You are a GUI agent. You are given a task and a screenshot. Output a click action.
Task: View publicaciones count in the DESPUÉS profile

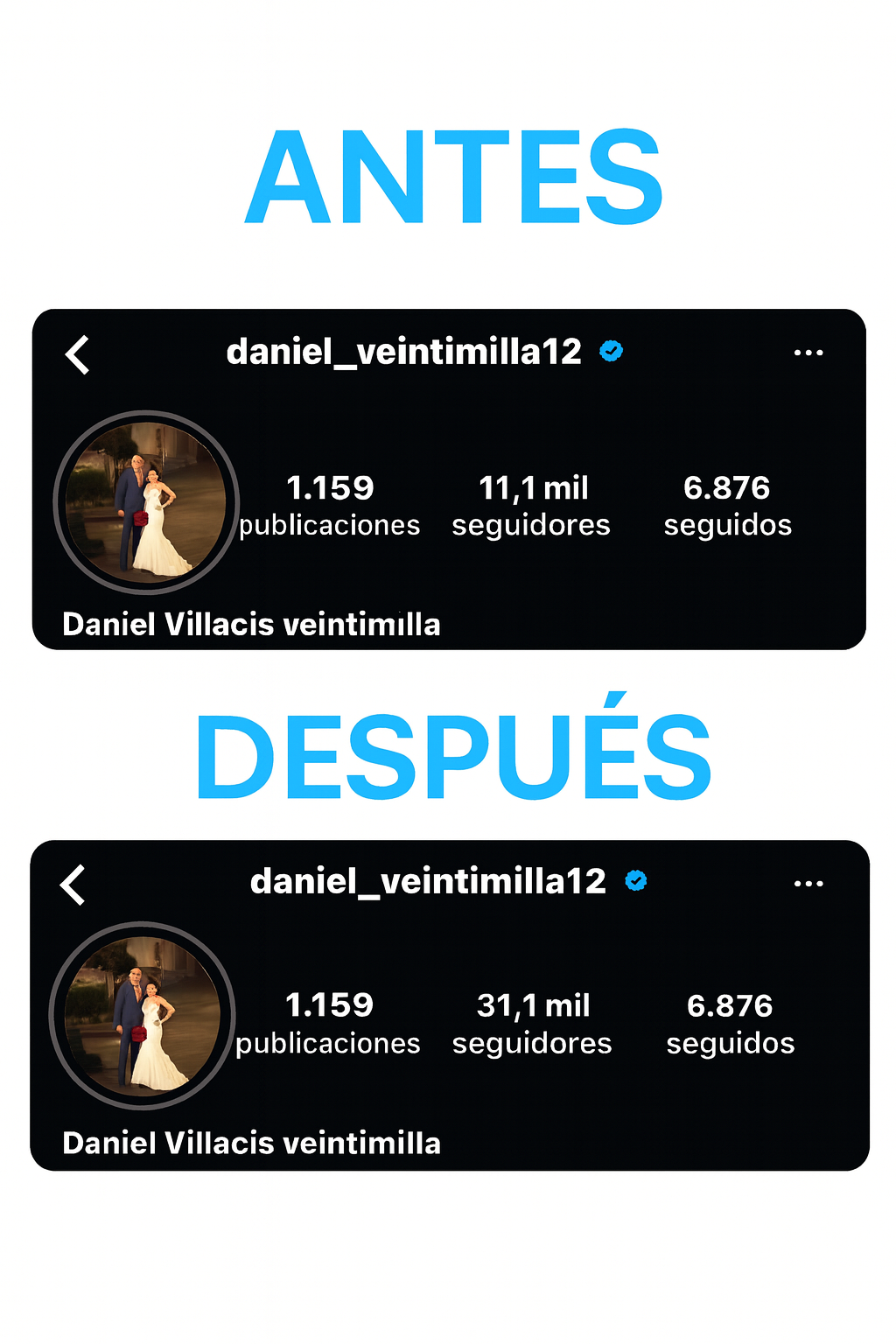point(331,1022)
